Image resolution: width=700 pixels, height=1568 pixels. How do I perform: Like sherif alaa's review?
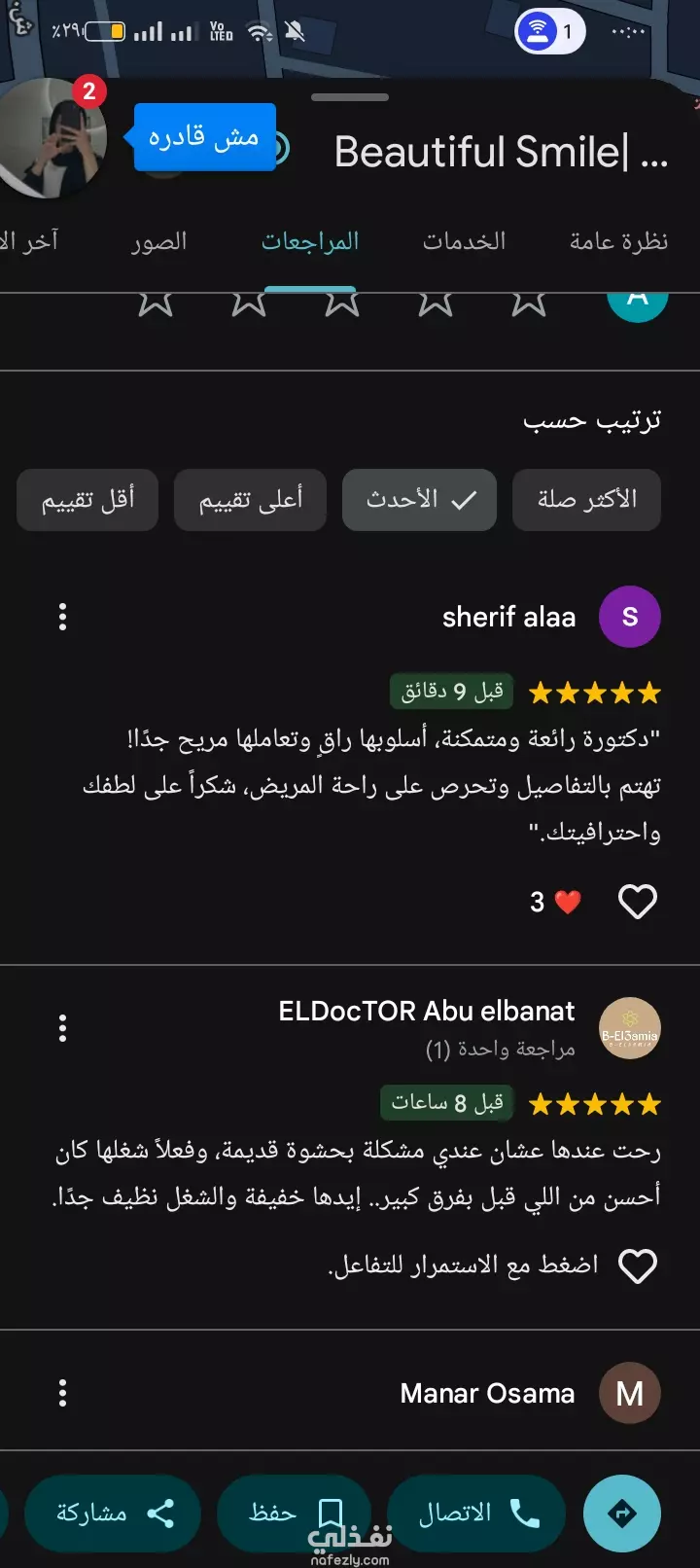tap(638, 902)
